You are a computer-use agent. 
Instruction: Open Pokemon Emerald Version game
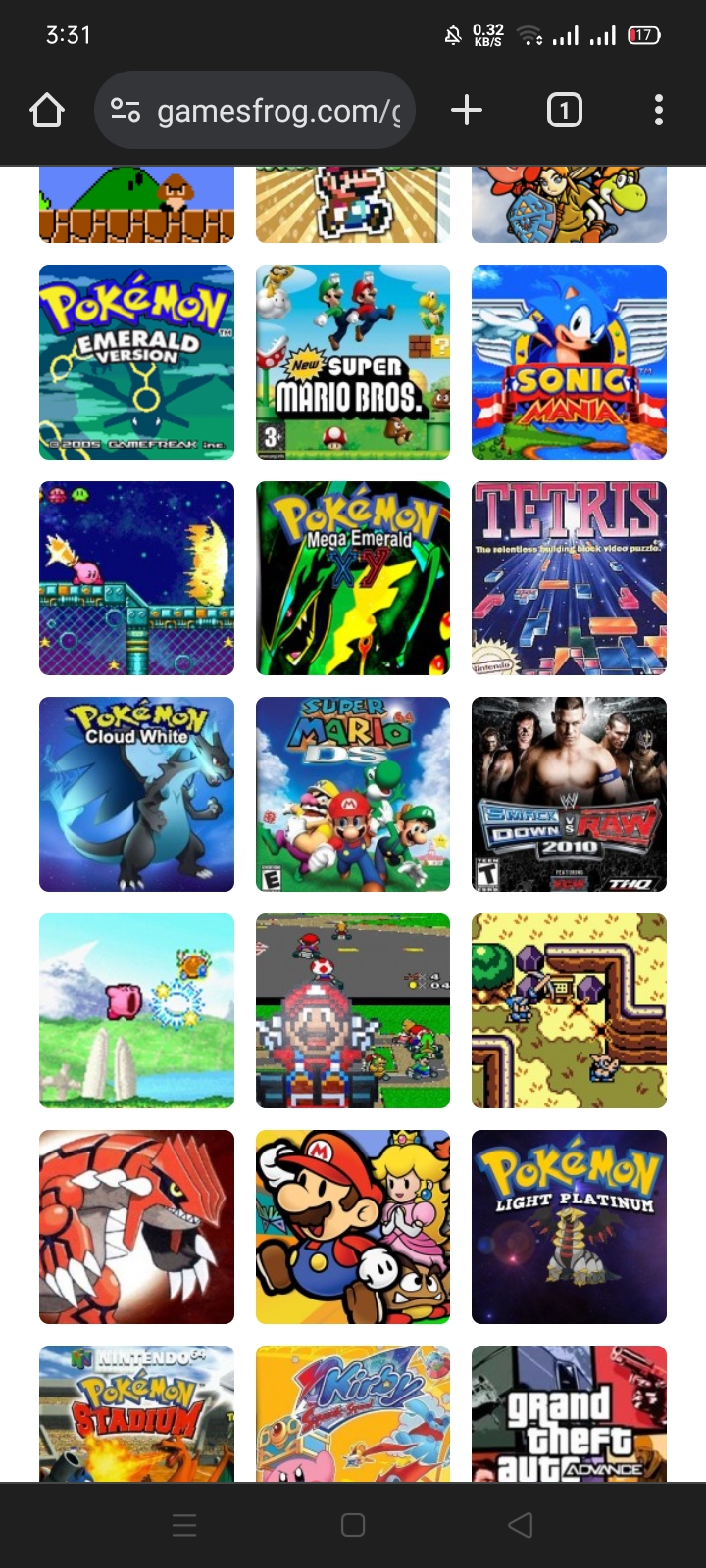pos(136,362)
